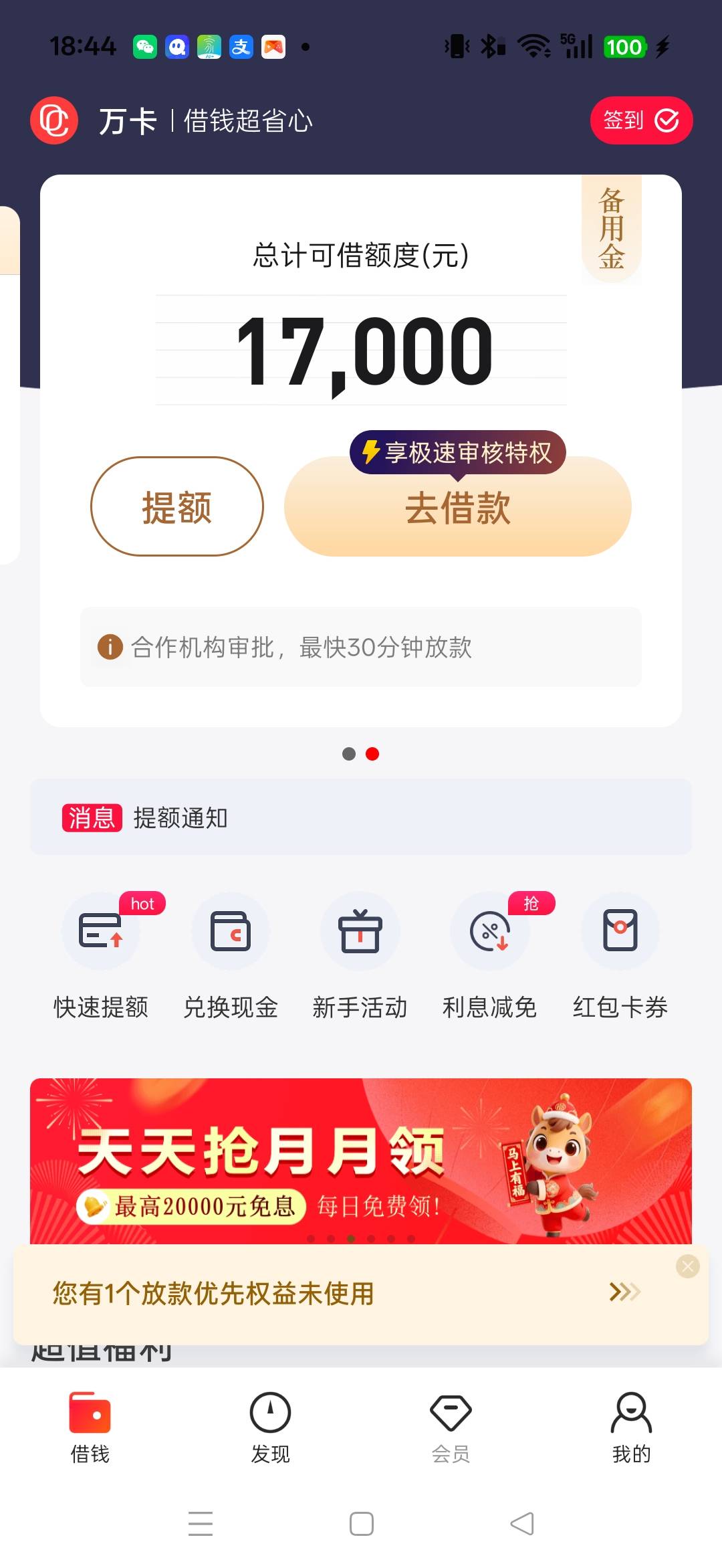Tap 提额 to raise the credit limit
The height and width of the screenshot is (1568, 722).
point(177,506)
